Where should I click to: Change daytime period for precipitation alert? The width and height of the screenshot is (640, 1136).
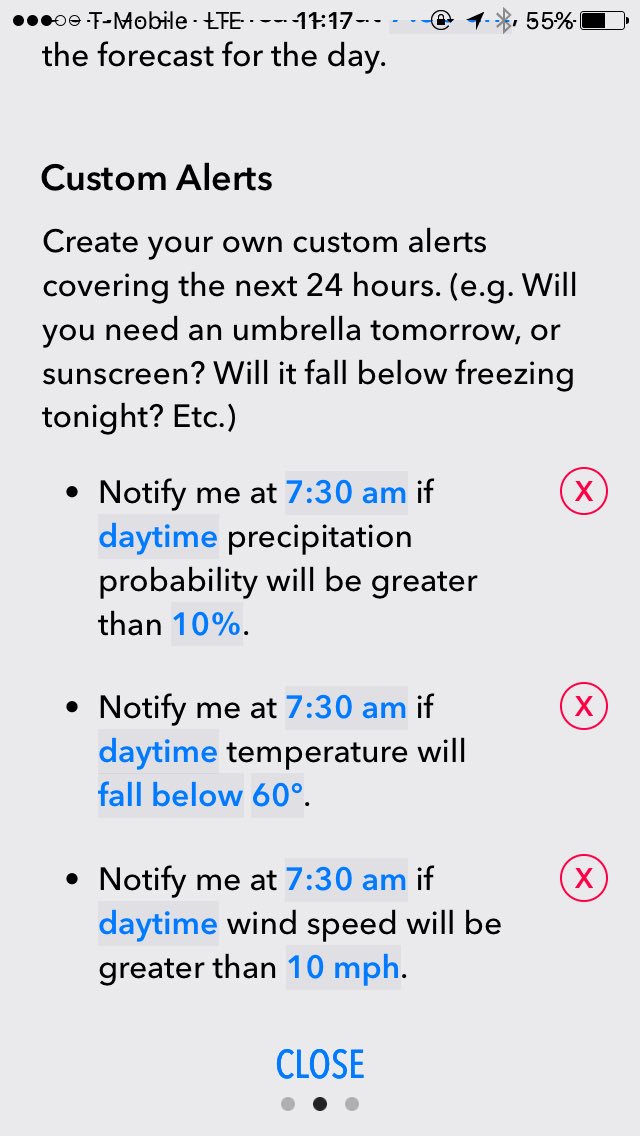[x=158, y=537]
